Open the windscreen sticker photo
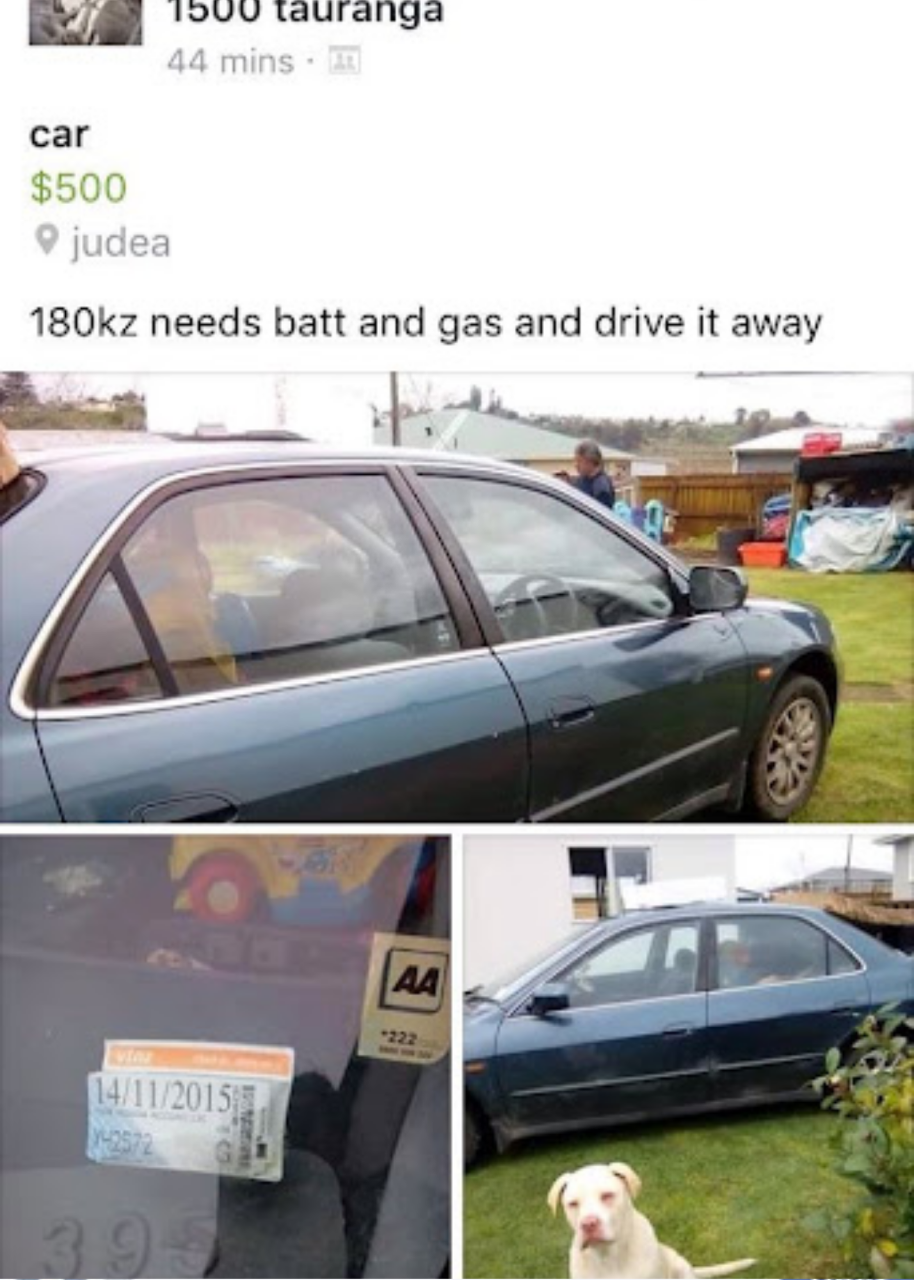Screen dimensions: 914x1280 (x=225, y=1050)
